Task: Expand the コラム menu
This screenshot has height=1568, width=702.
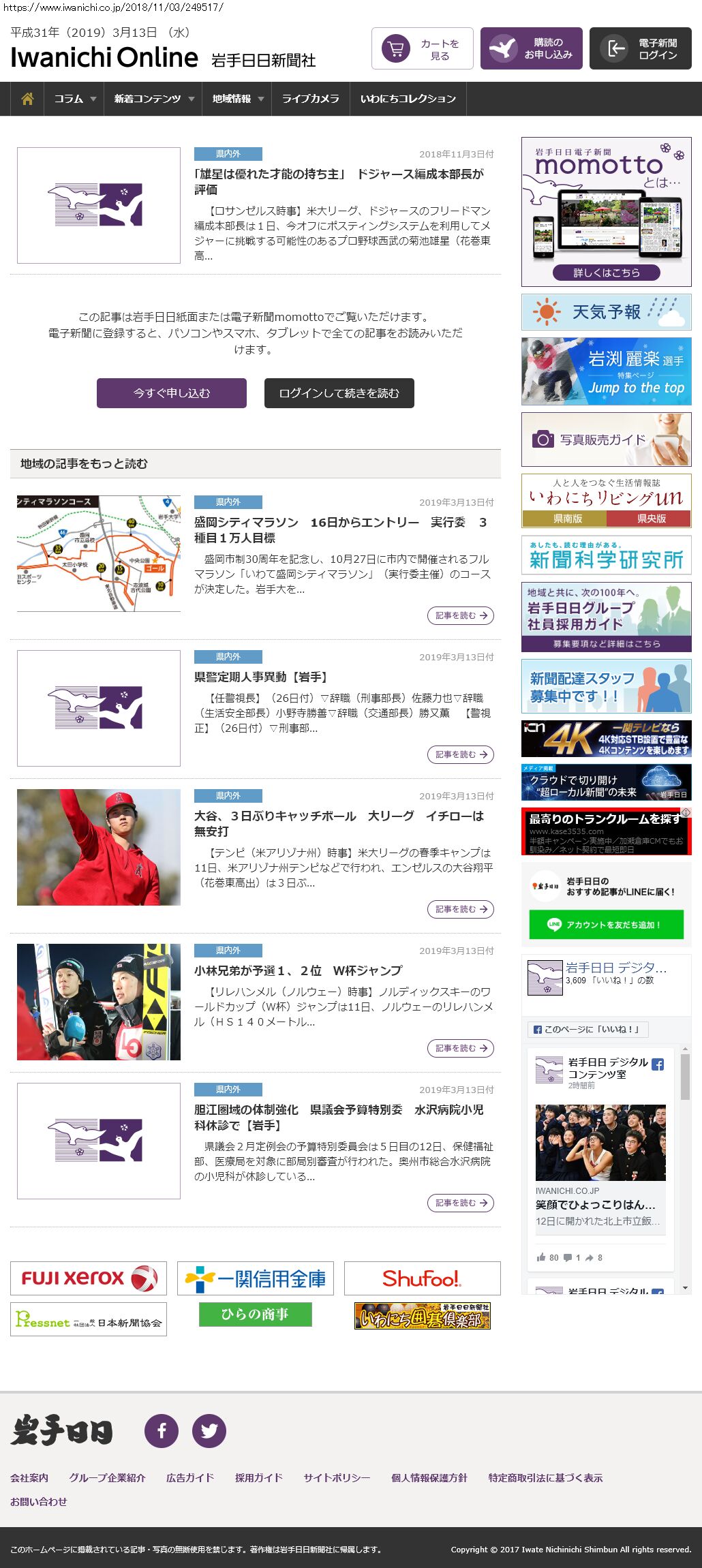Action: (x=74, y=99)
